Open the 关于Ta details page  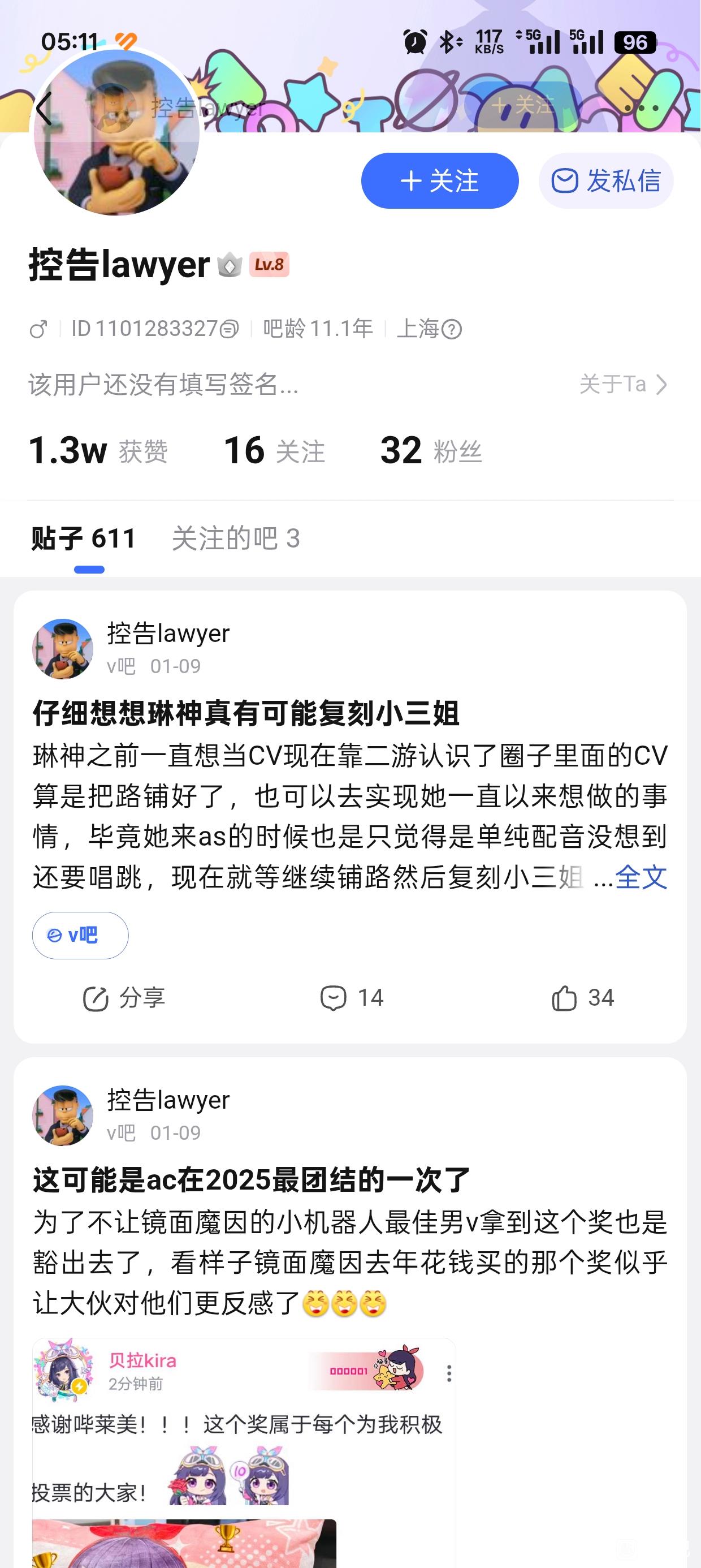[x=623, y=384]
